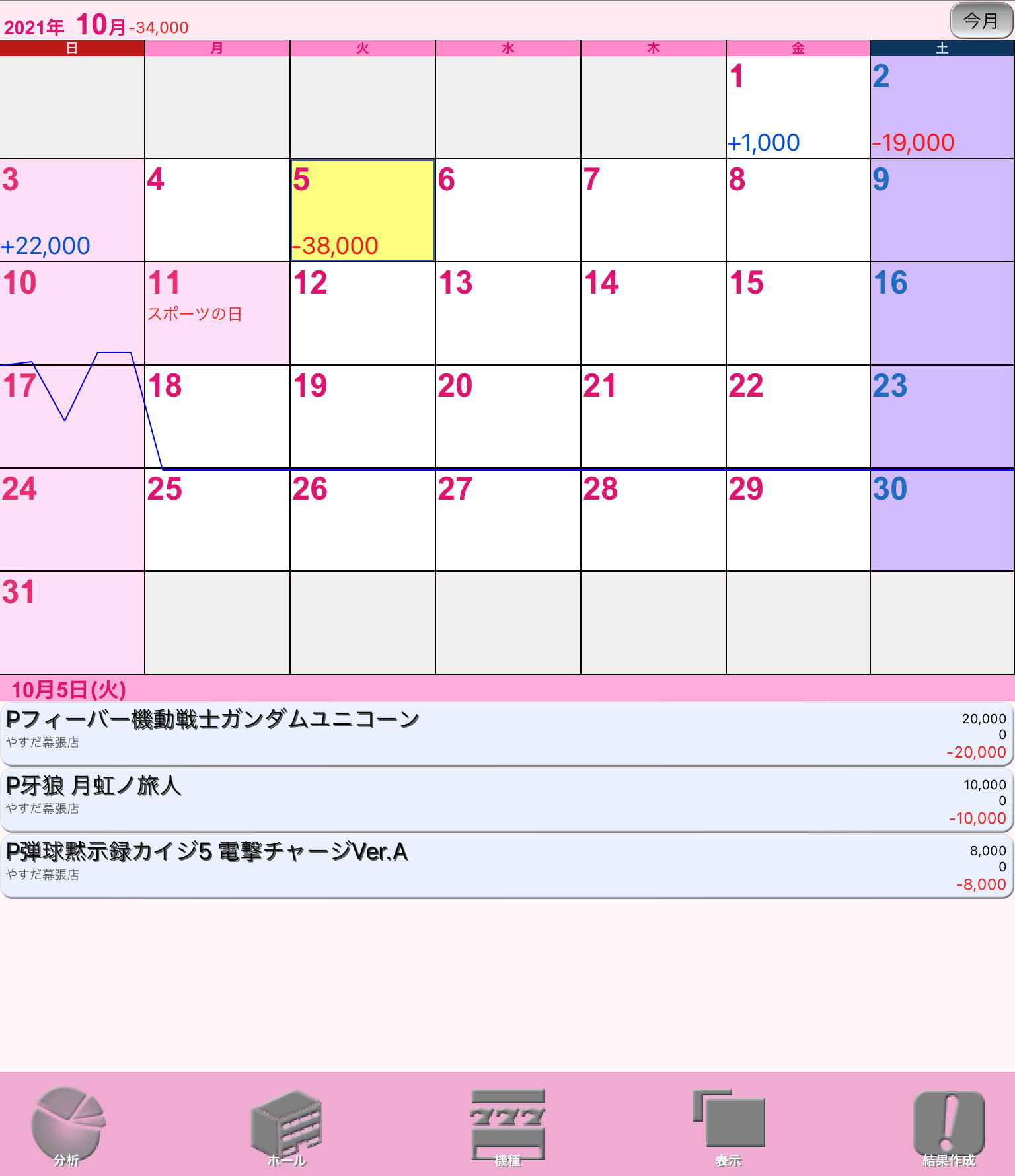Select October 11 スポーツの日

click(217, 313)
